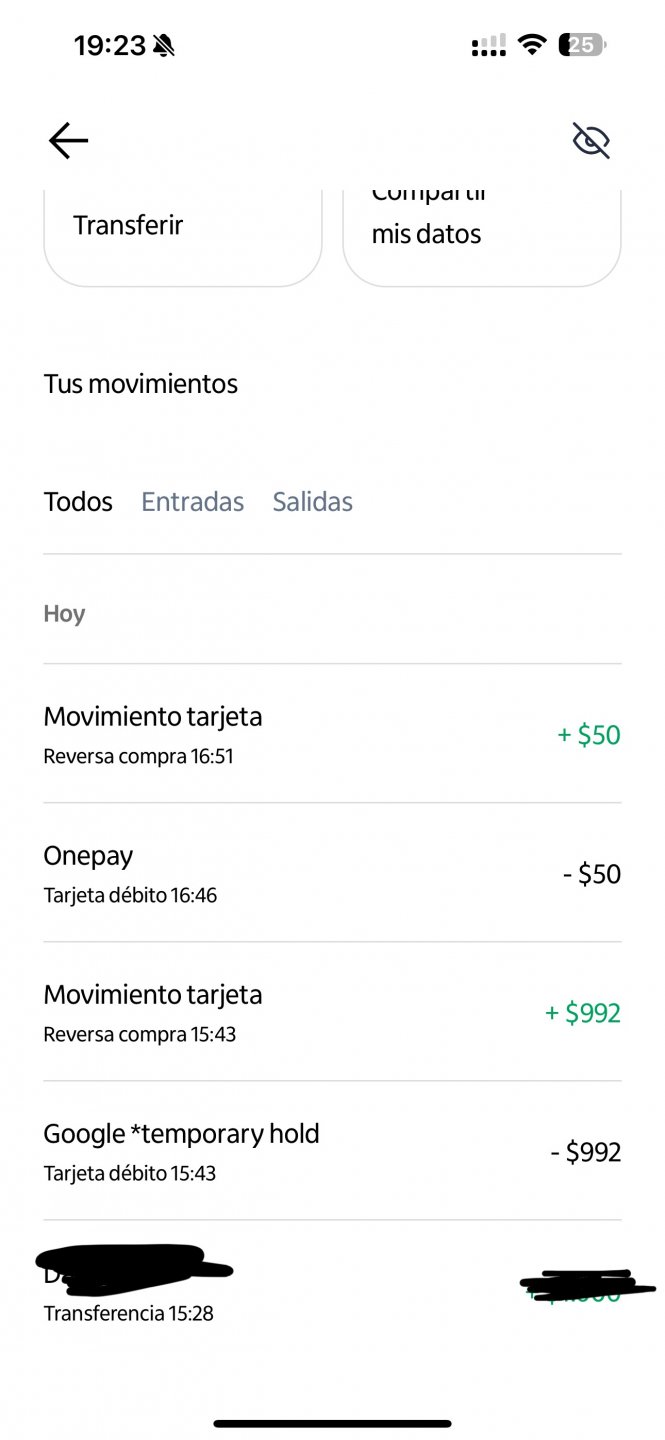
Task: View the Onepay debit transaction
Action: 332,873
